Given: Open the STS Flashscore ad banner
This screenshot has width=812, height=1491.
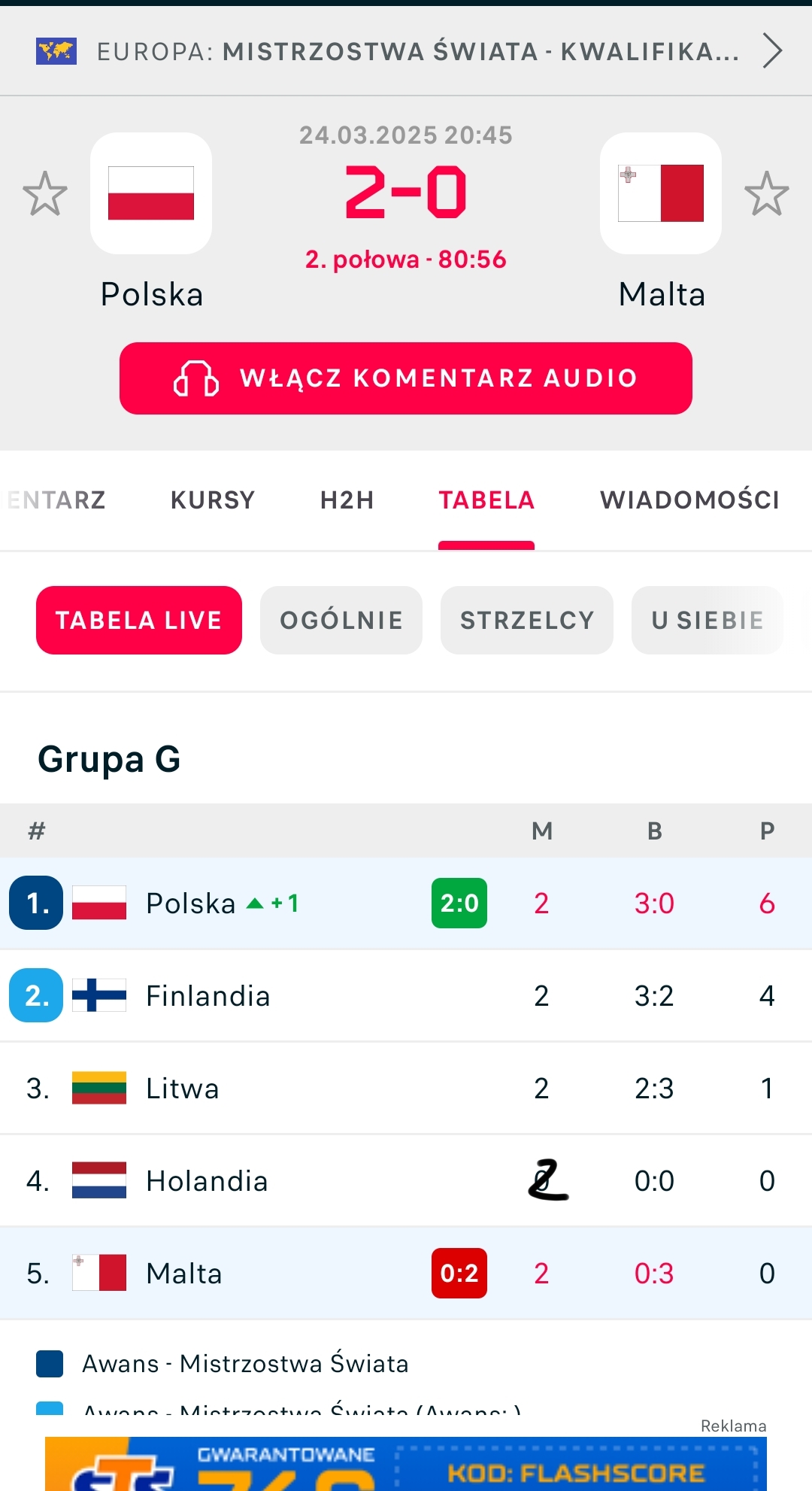Looking at the screenshot, I should pos(406,1465).
